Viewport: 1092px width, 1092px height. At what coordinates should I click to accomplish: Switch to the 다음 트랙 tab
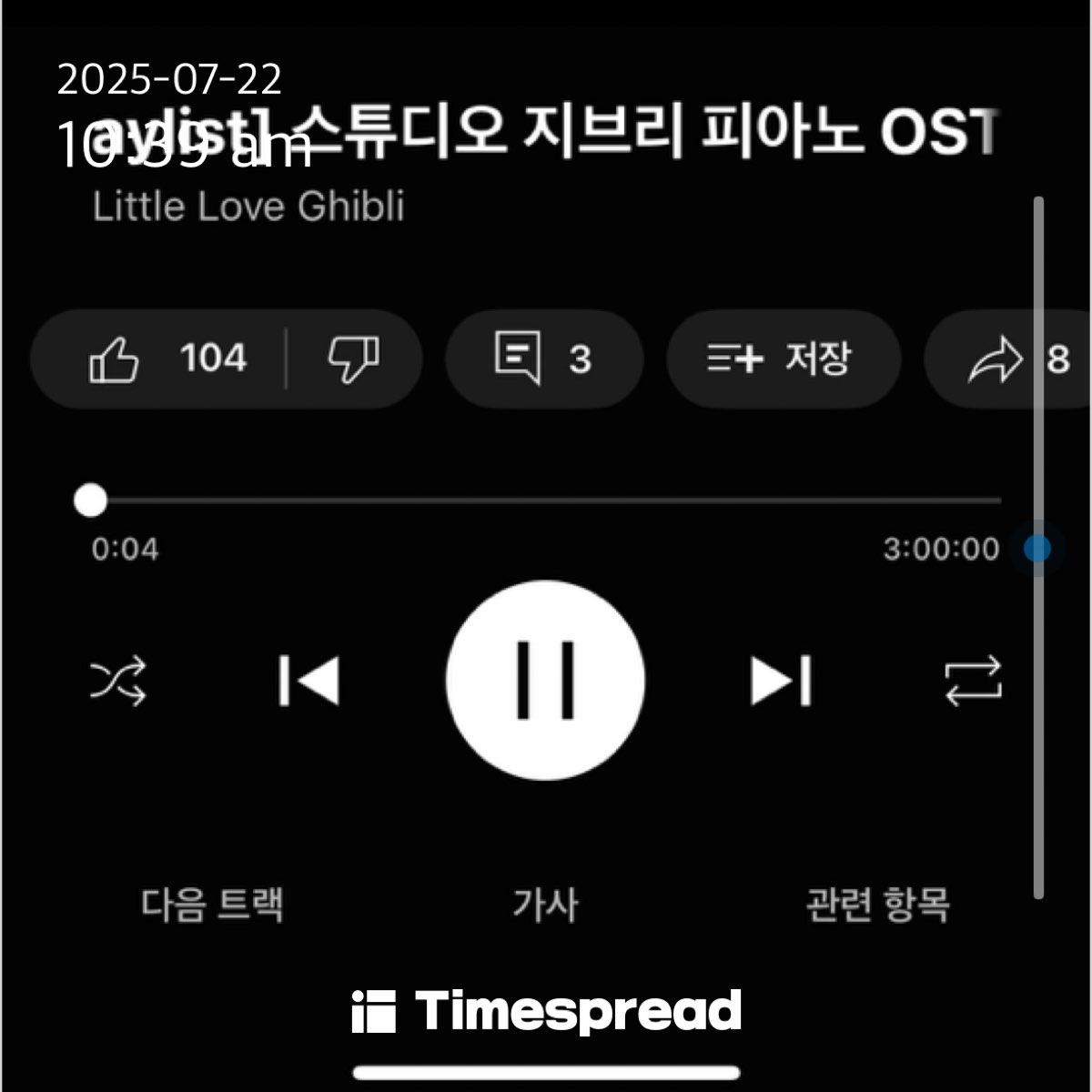pos(213,905)
